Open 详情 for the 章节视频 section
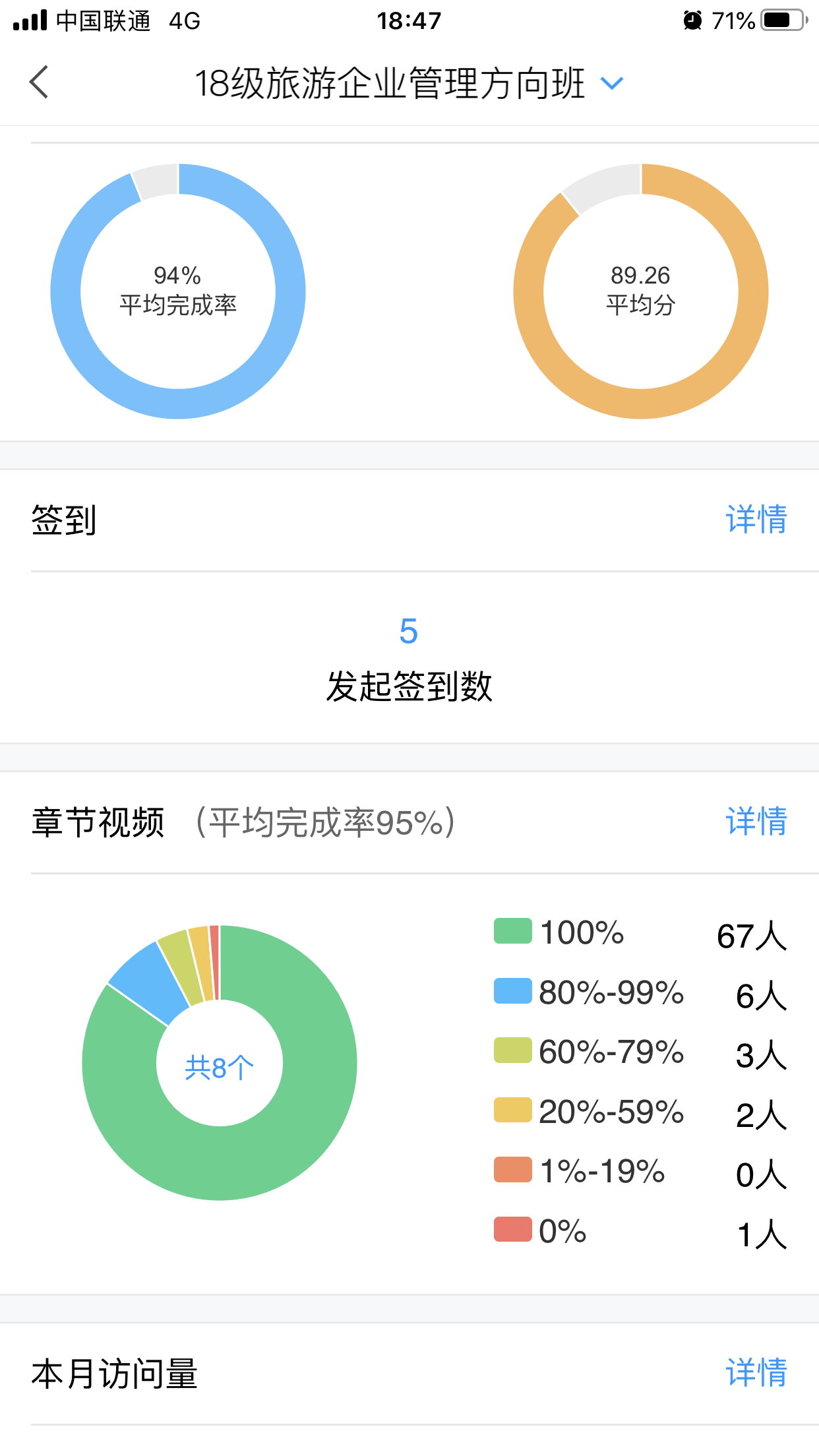Viewport: 819px width, 1456px height. pyautogui.click(x=756, y=822)
